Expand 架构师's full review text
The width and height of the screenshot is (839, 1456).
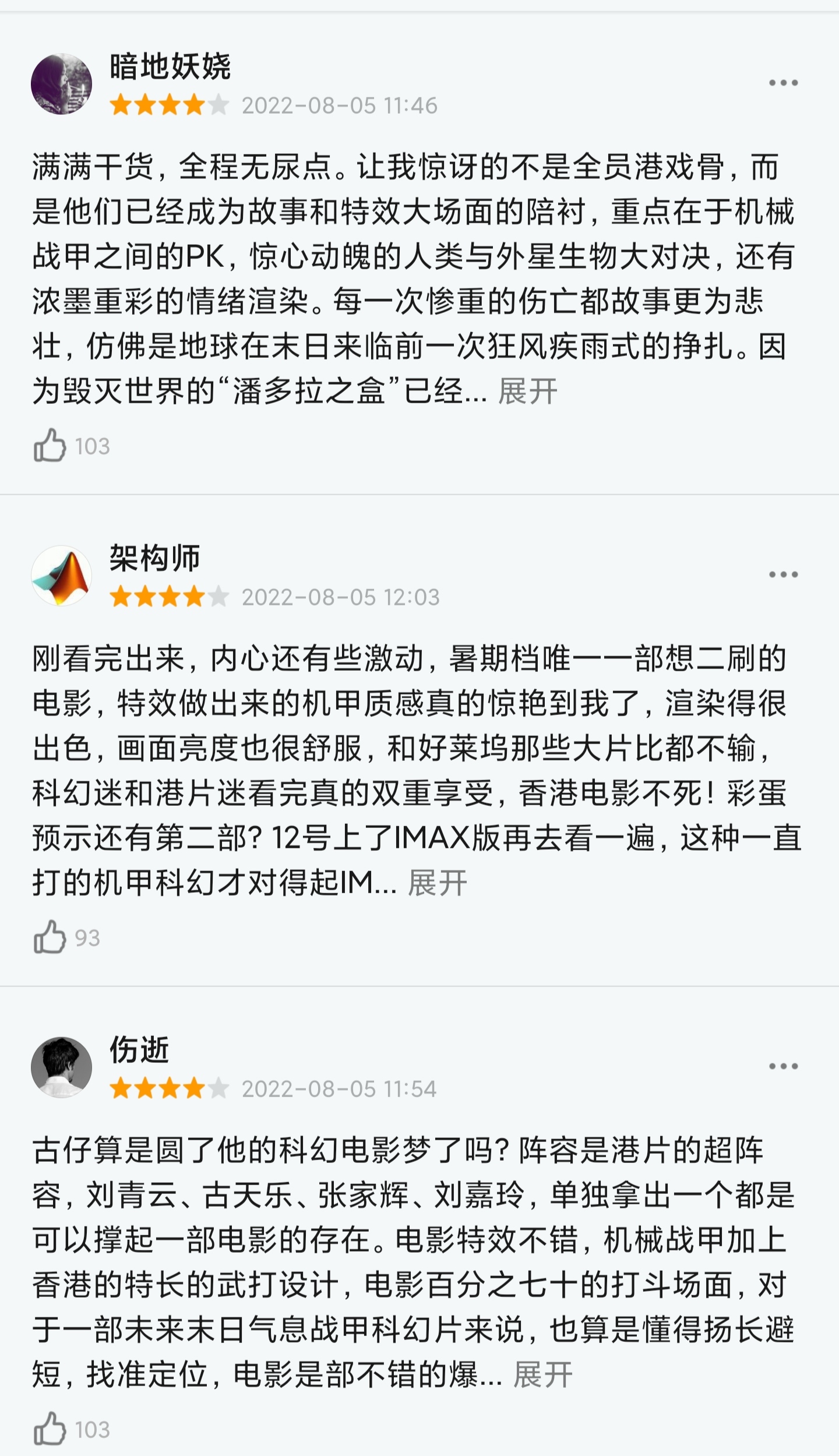point(437,883)
